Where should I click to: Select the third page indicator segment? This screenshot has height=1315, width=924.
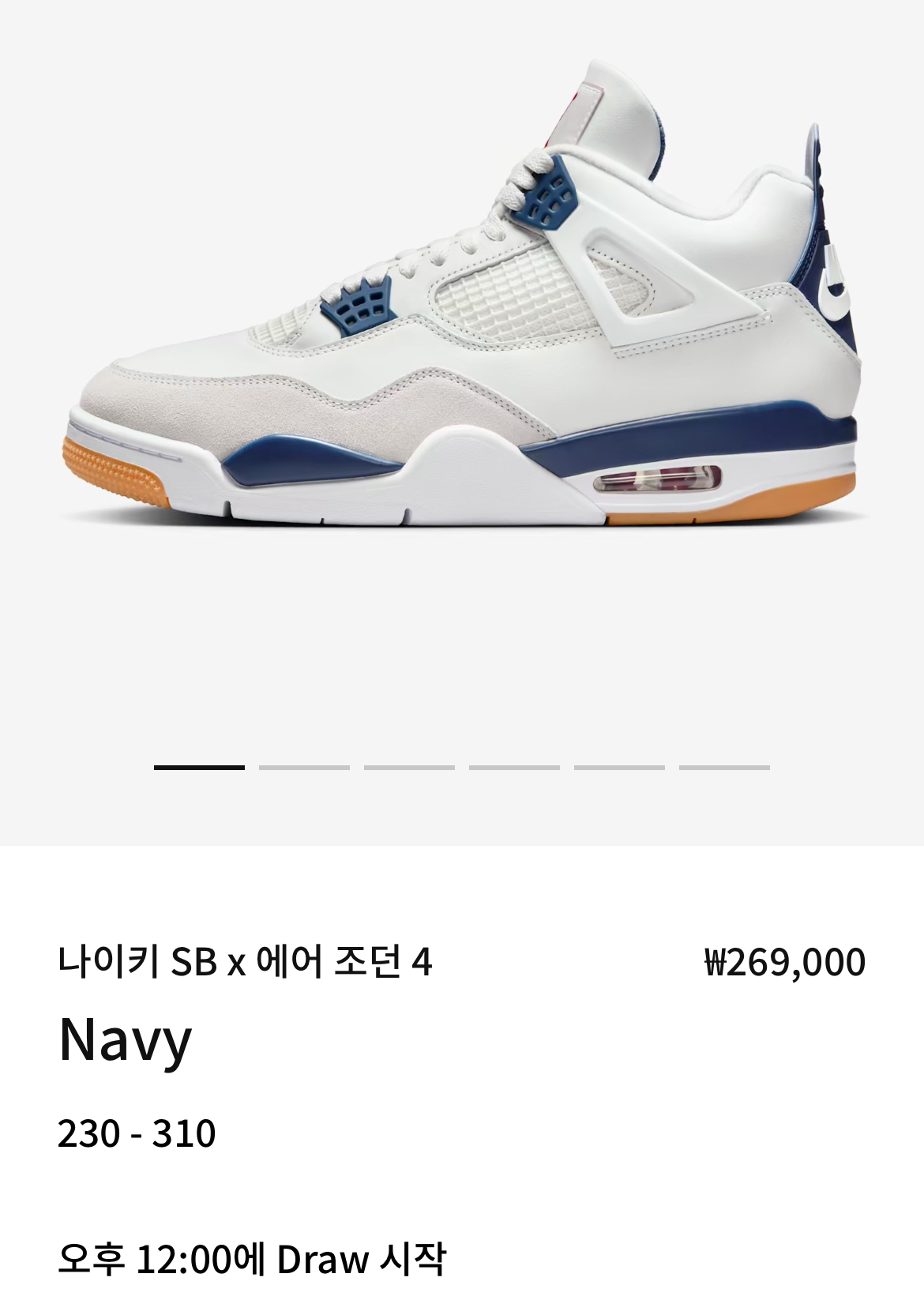409,767
